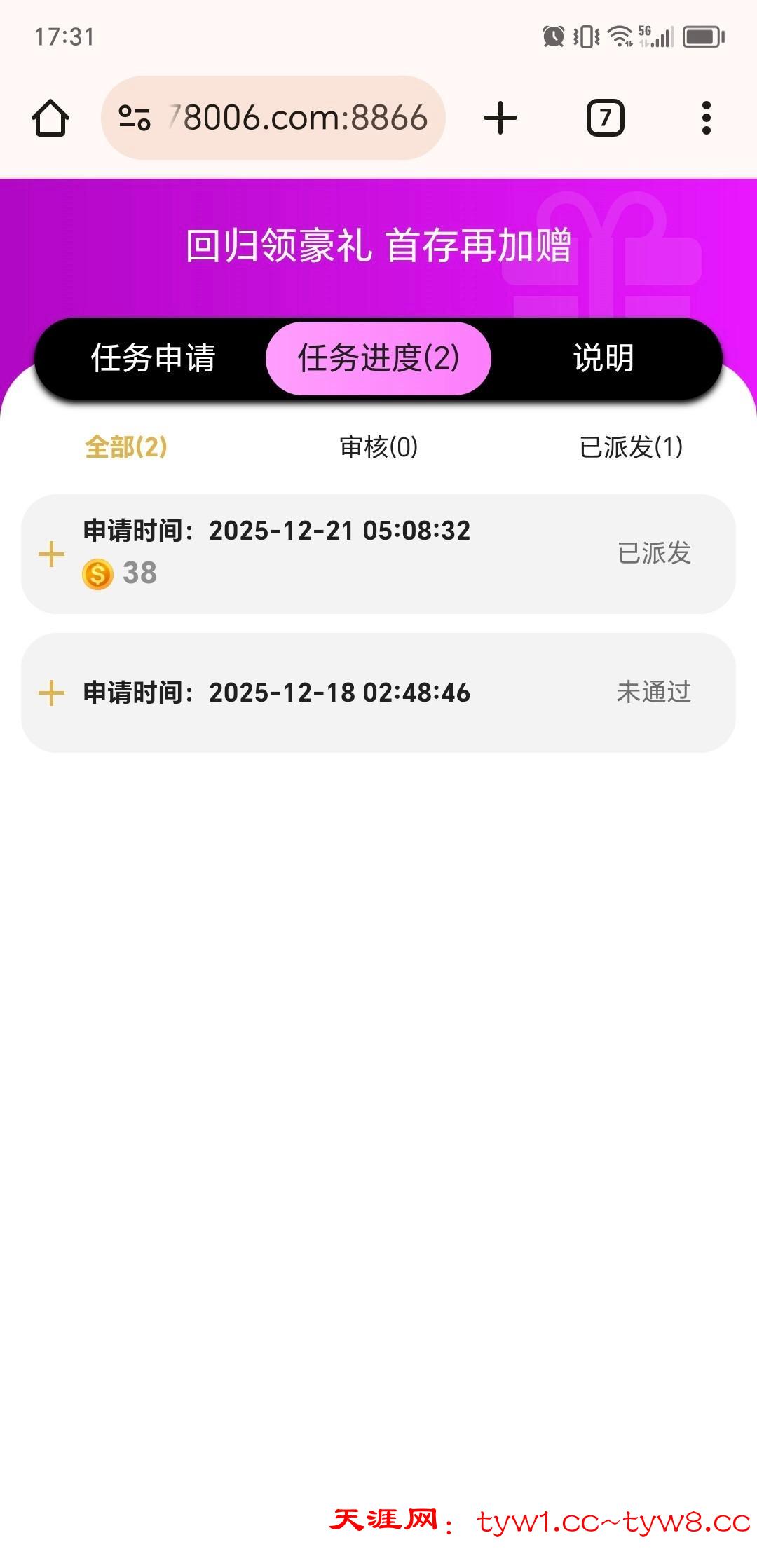The height and width of the screenshot is (1568, 757).
Task: Select the 任务进度(2) tab
Action: [x=378, y=358]
